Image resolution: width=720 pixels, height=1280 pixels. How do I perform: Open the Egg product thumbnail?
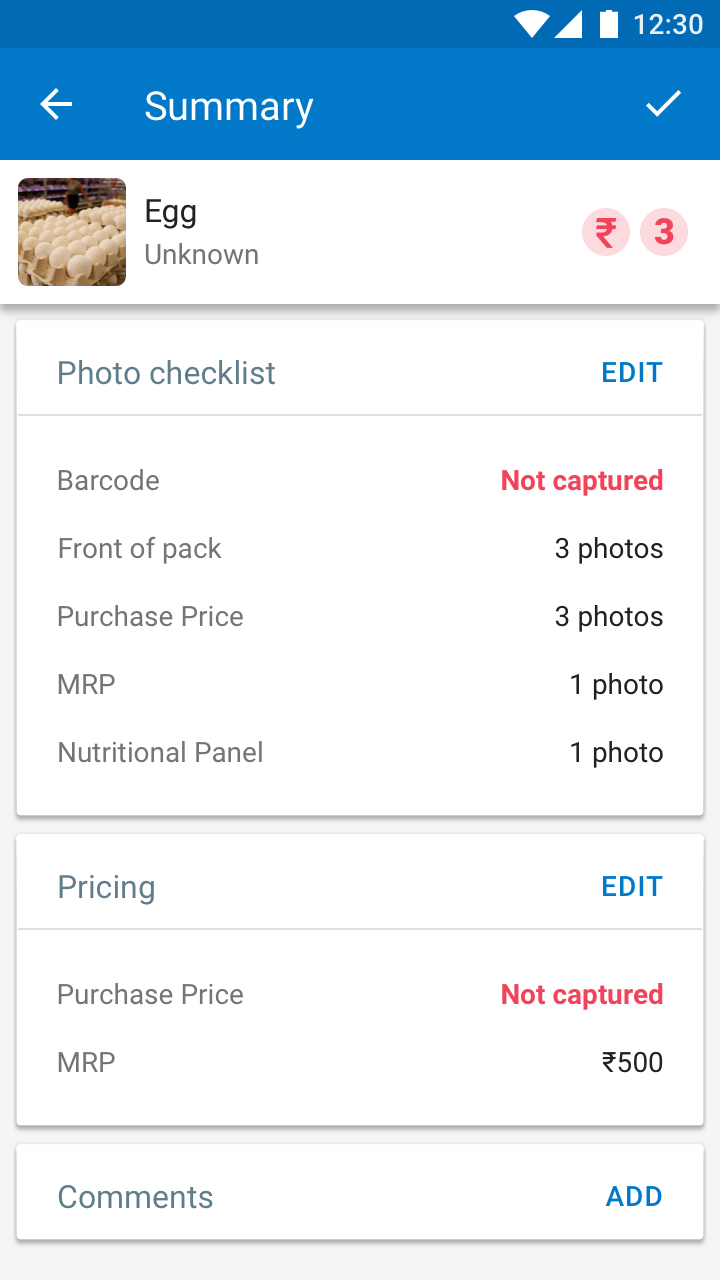click(x=72, y=232)
